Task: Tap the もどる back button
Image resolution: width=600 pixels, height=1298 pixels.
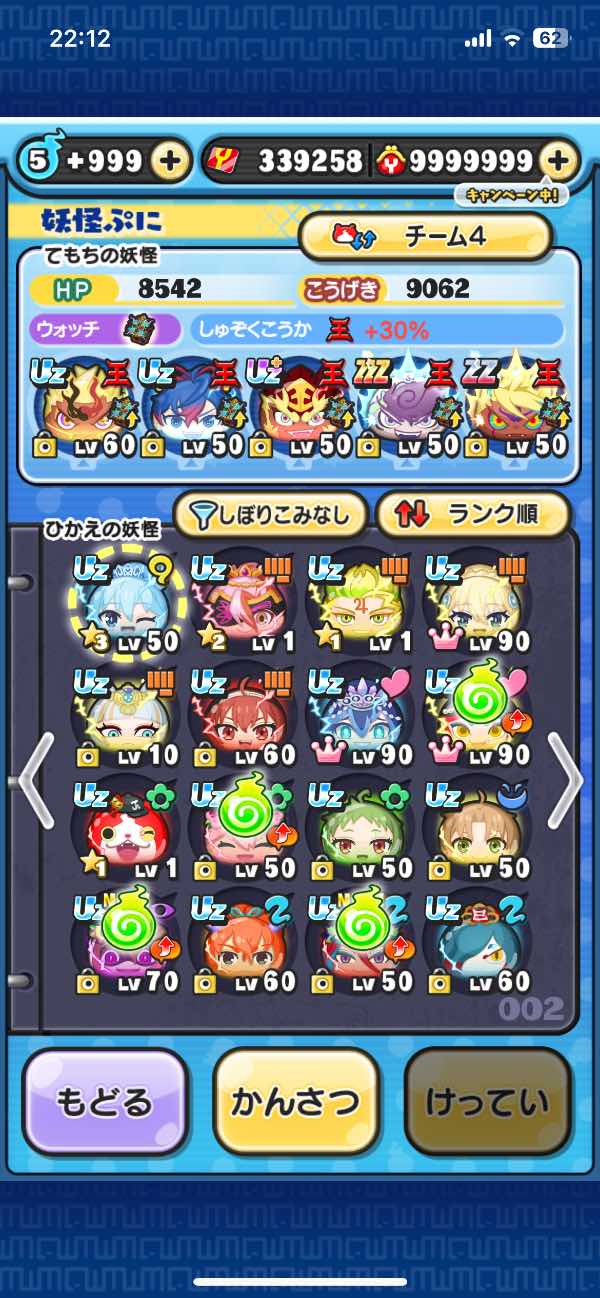Action: coord(104,1102)
